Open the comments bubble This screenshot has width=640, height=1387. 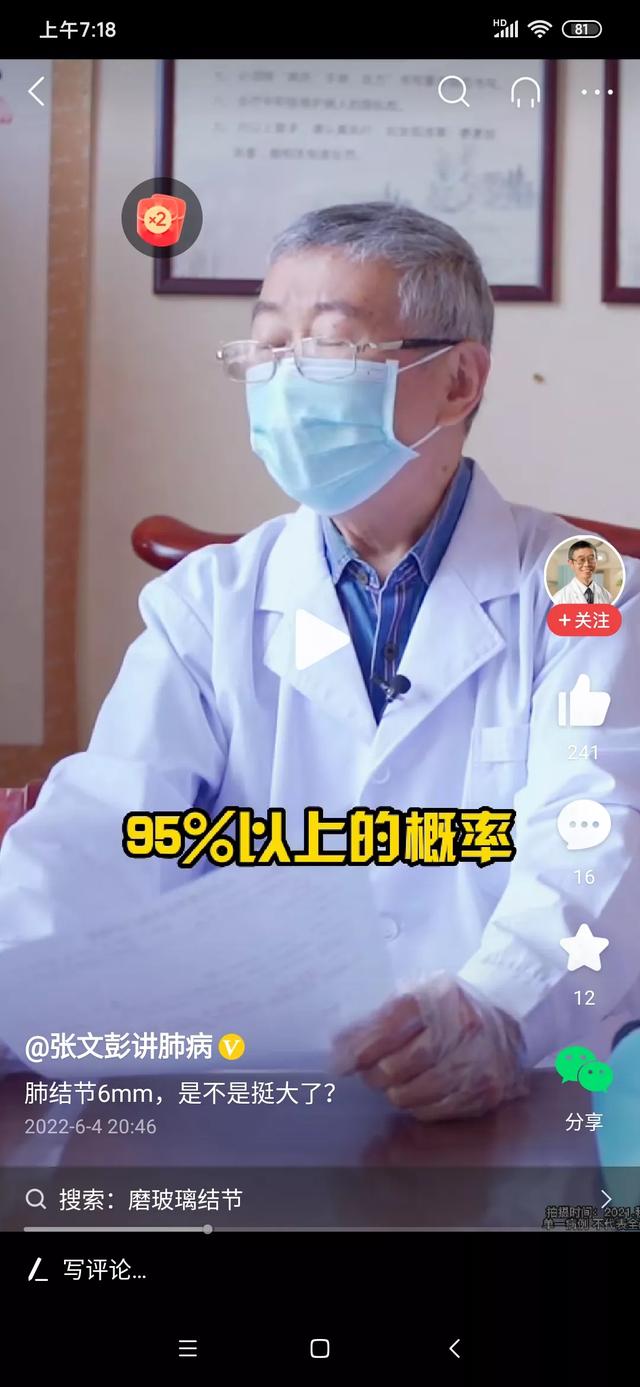[x=584, y=826]
